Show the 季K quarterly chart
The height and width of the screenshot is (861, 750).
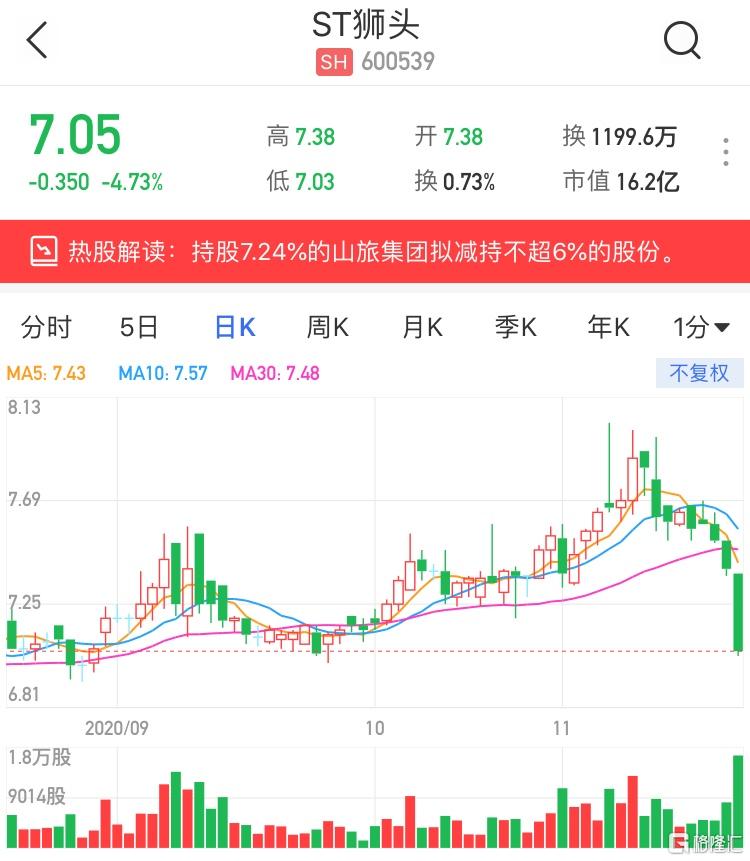pos(515,327)
